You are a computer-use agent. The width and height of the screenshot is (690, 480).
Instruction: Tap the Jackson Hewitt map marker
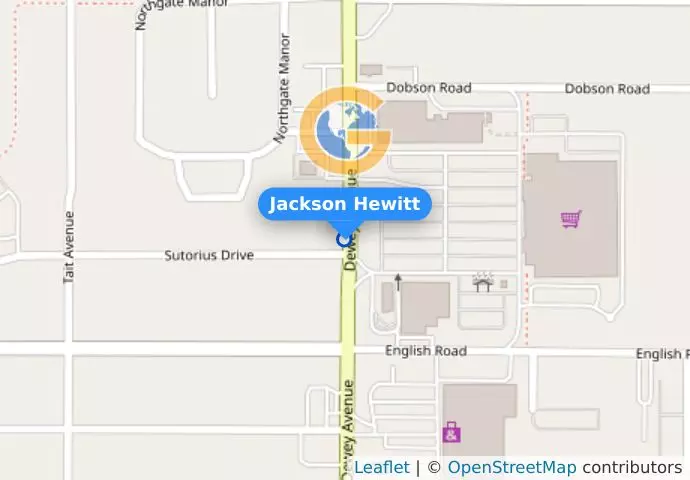pyautogui.click(x=344, y=239)
